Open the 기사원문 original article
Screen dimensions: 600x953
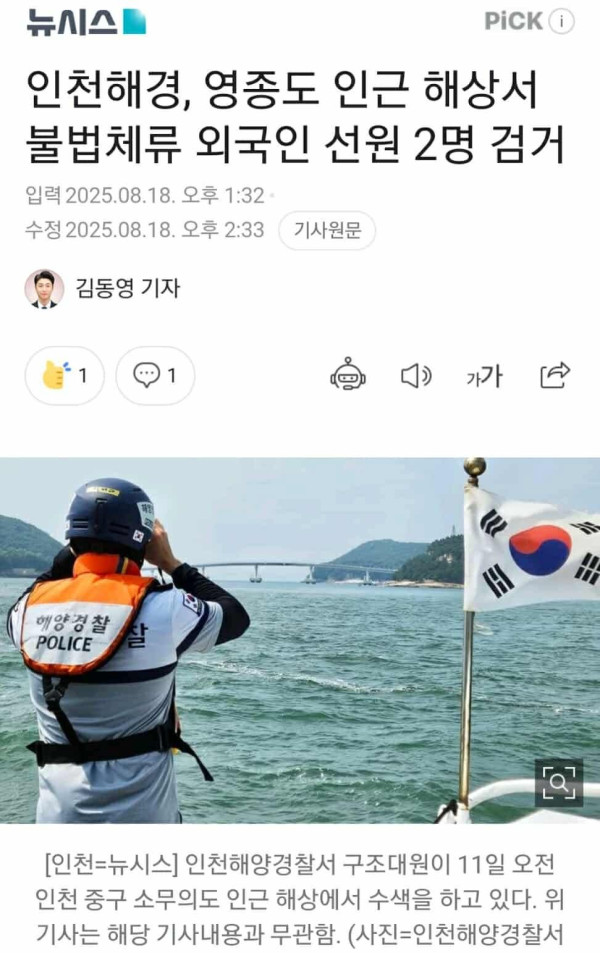click(326, 231)
